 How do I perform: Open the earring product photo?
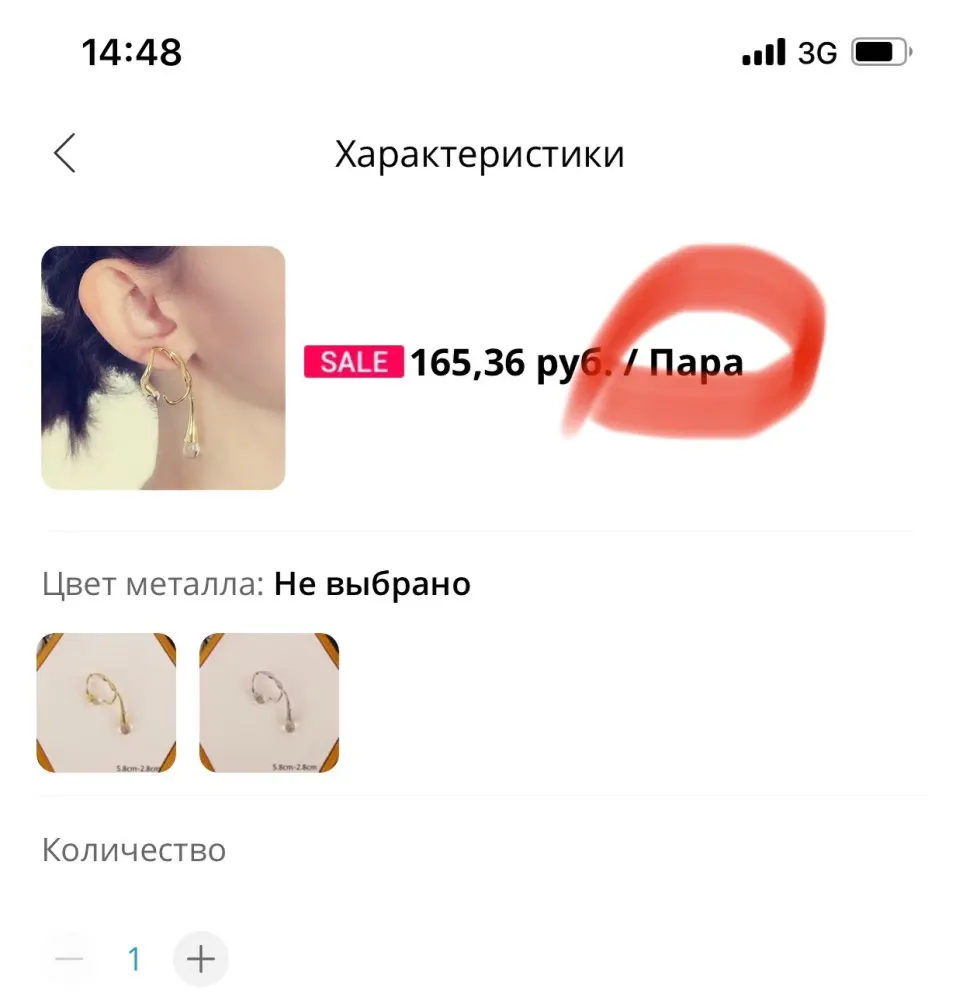[163, 368]
